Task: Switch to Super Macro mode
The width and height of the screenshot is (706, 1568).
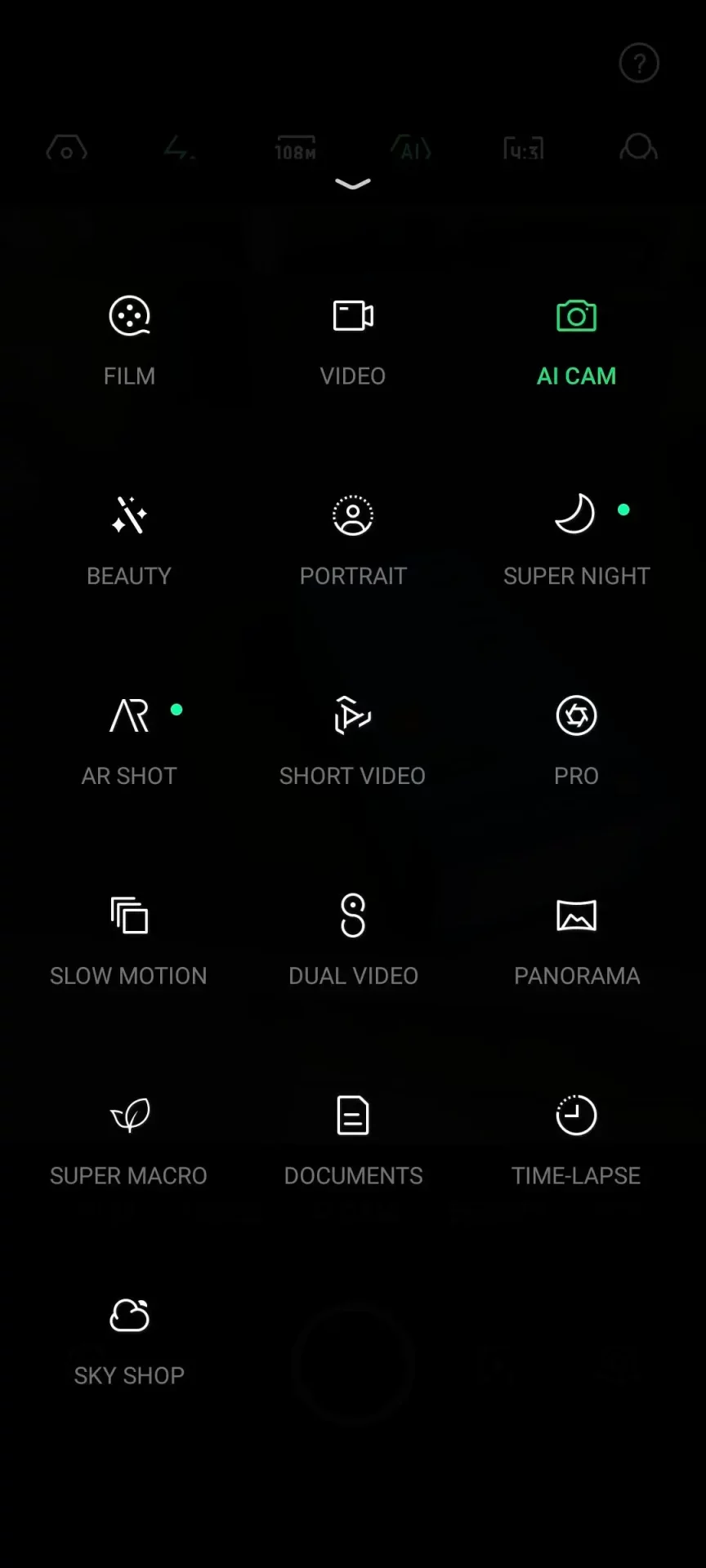Action: tap(129, 1140)
